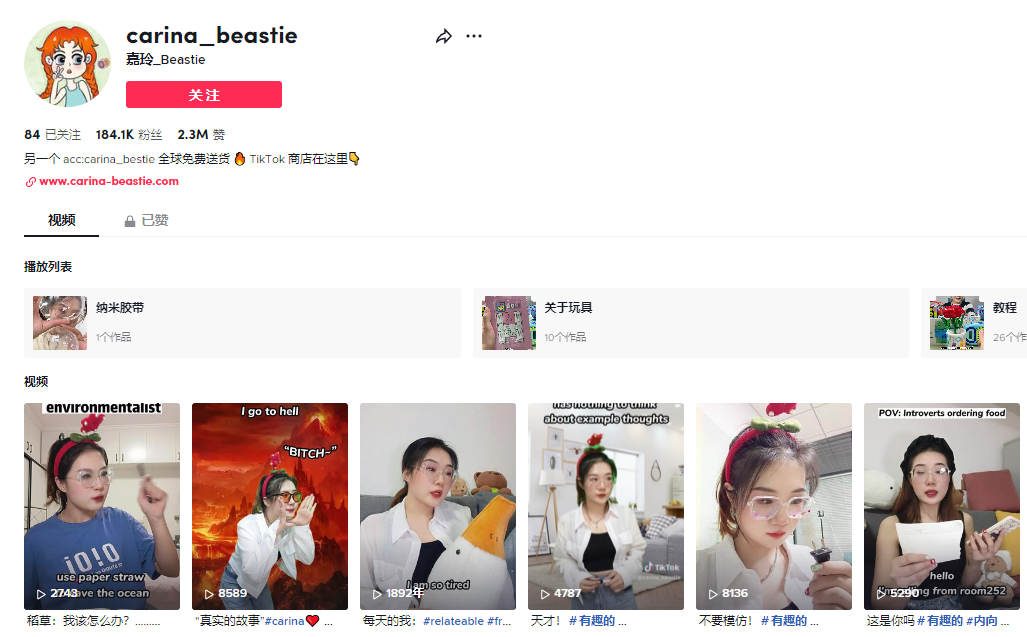1027x637 pixels.
Task: Open the carina_beastie profile avatar
Action: (x=68, y=64)
